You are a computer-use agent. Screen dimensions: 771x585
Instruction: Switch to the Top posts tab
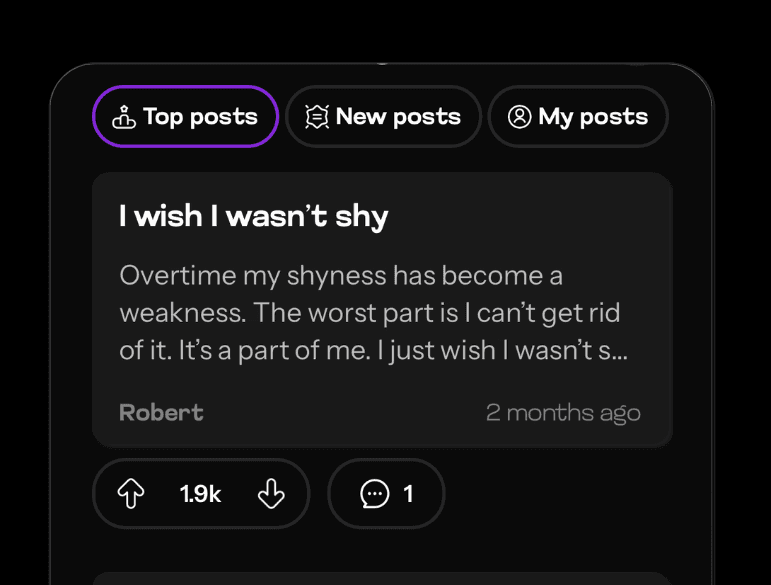pos(185,117)
